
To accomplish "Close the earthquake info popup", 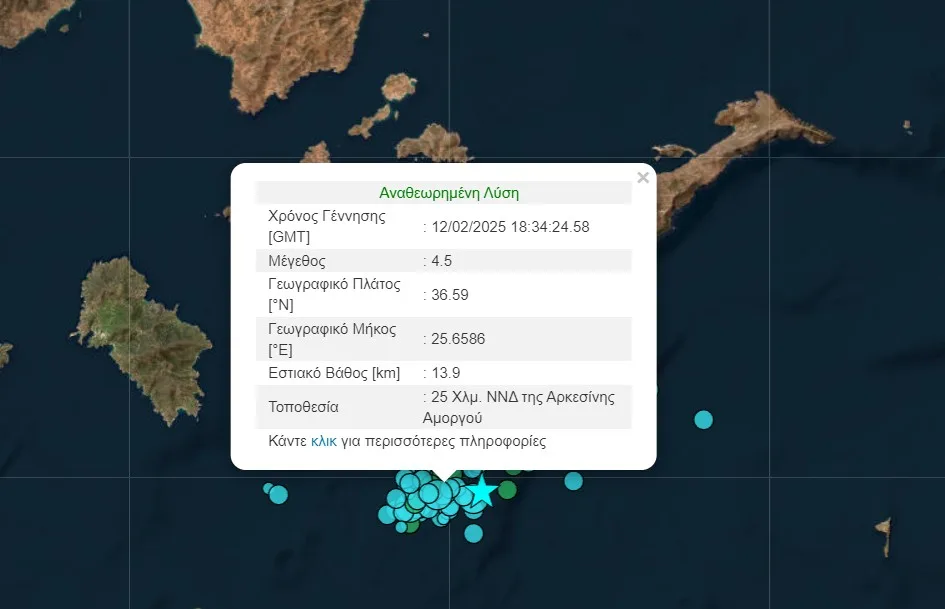I will pyautogui.click(x=643, y=178).
